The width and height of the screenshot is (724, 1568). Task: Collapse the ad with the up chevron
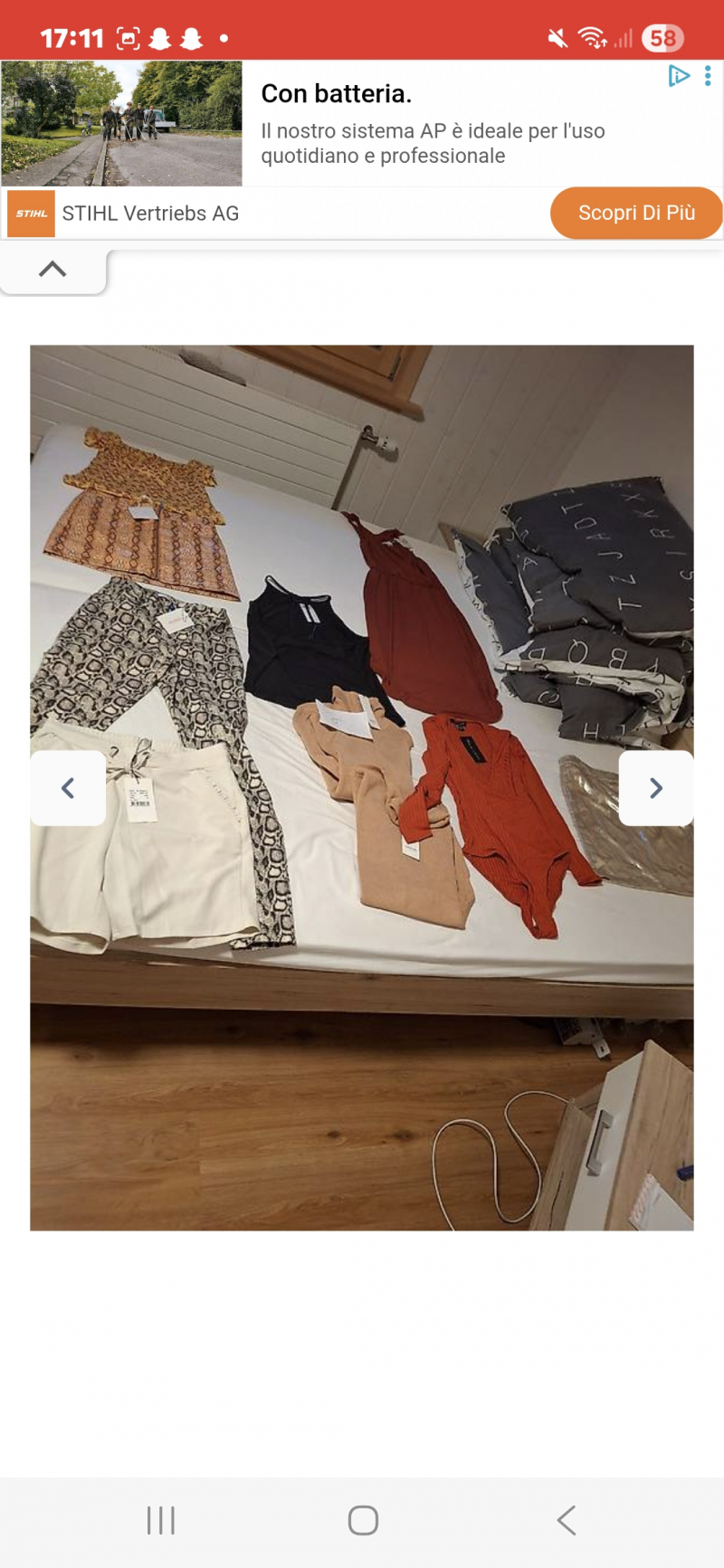[x=52, y=270]
